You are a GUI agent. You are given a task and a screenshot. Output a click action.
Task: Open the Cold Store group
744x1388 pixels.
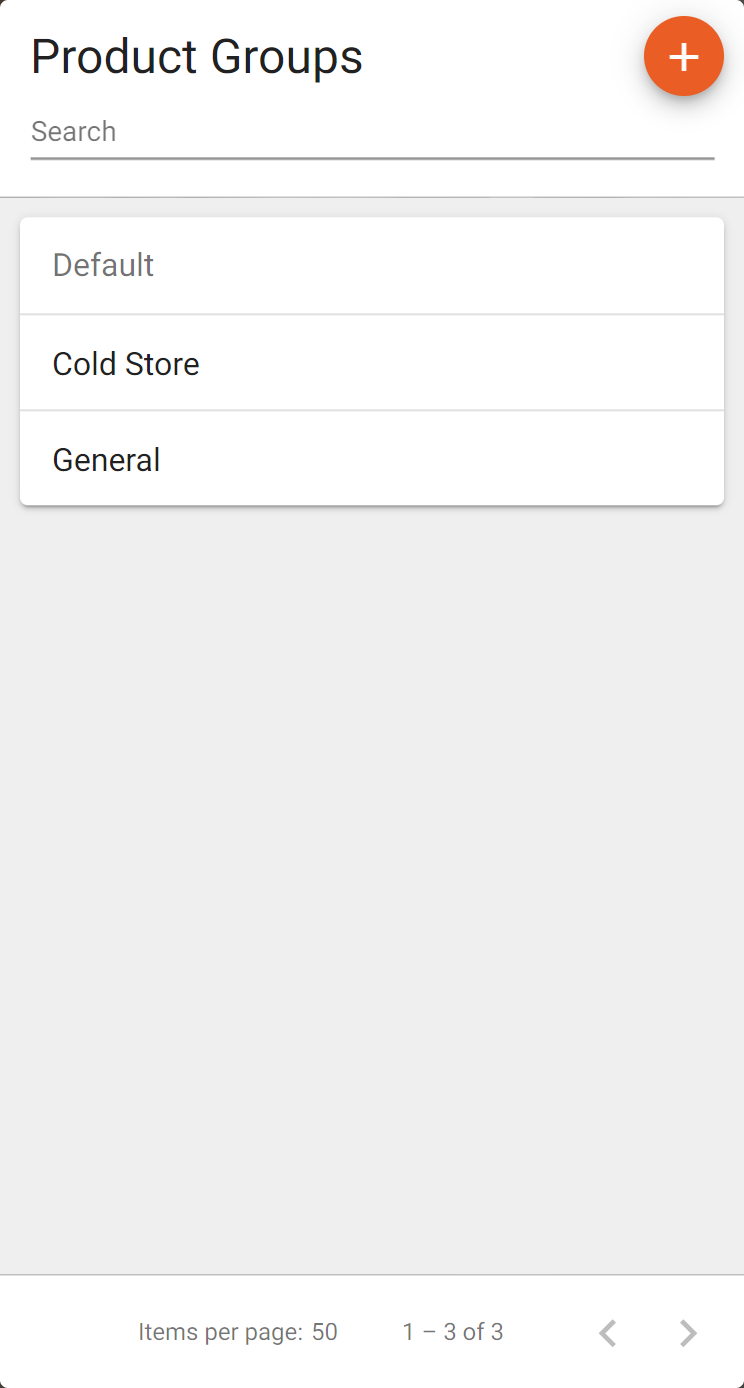(x=372, y=363)
